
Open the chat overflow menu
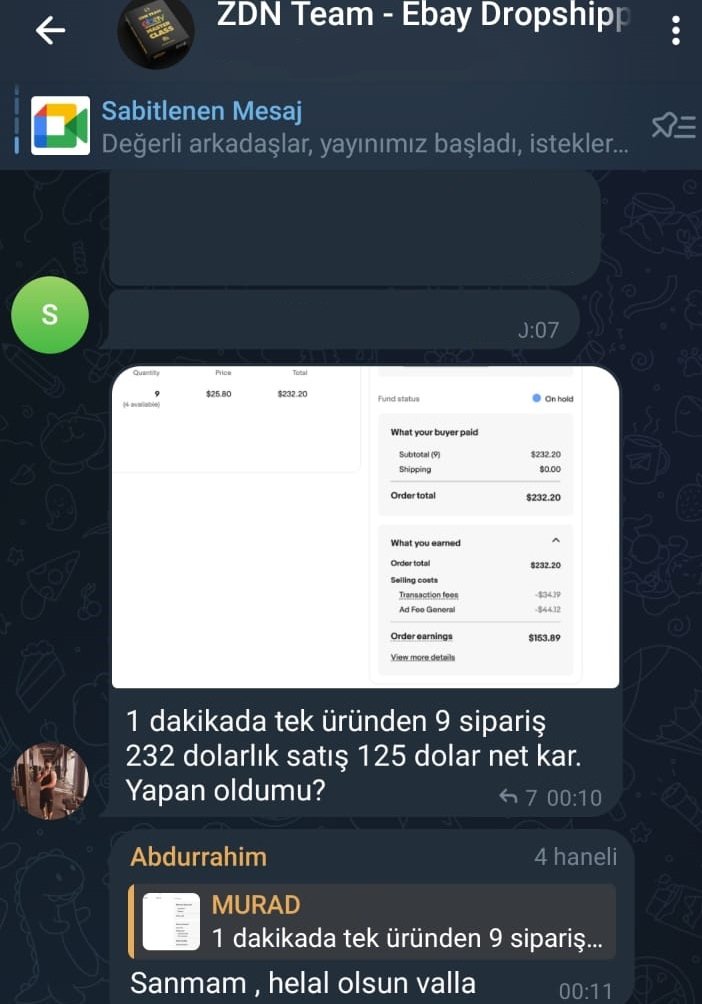[676, 31]
